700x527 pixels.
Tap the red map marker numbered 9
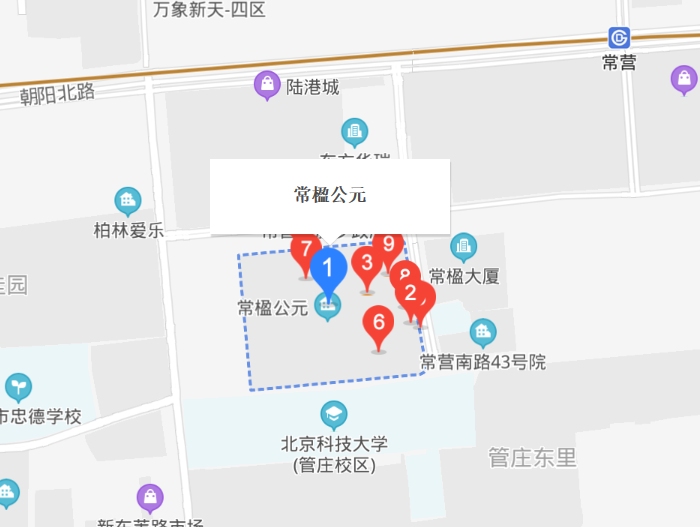390,244
